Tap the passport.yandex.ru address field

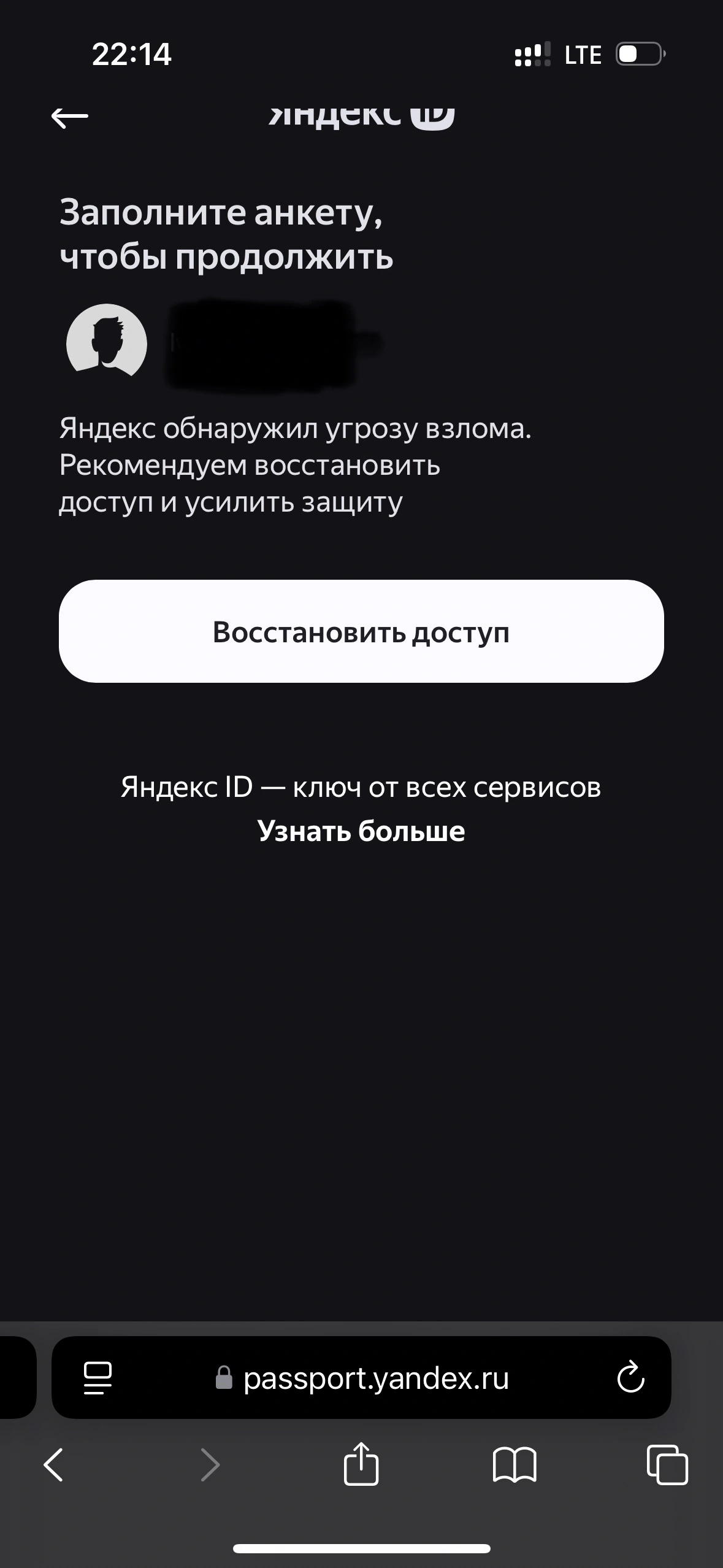[361, 1377]
